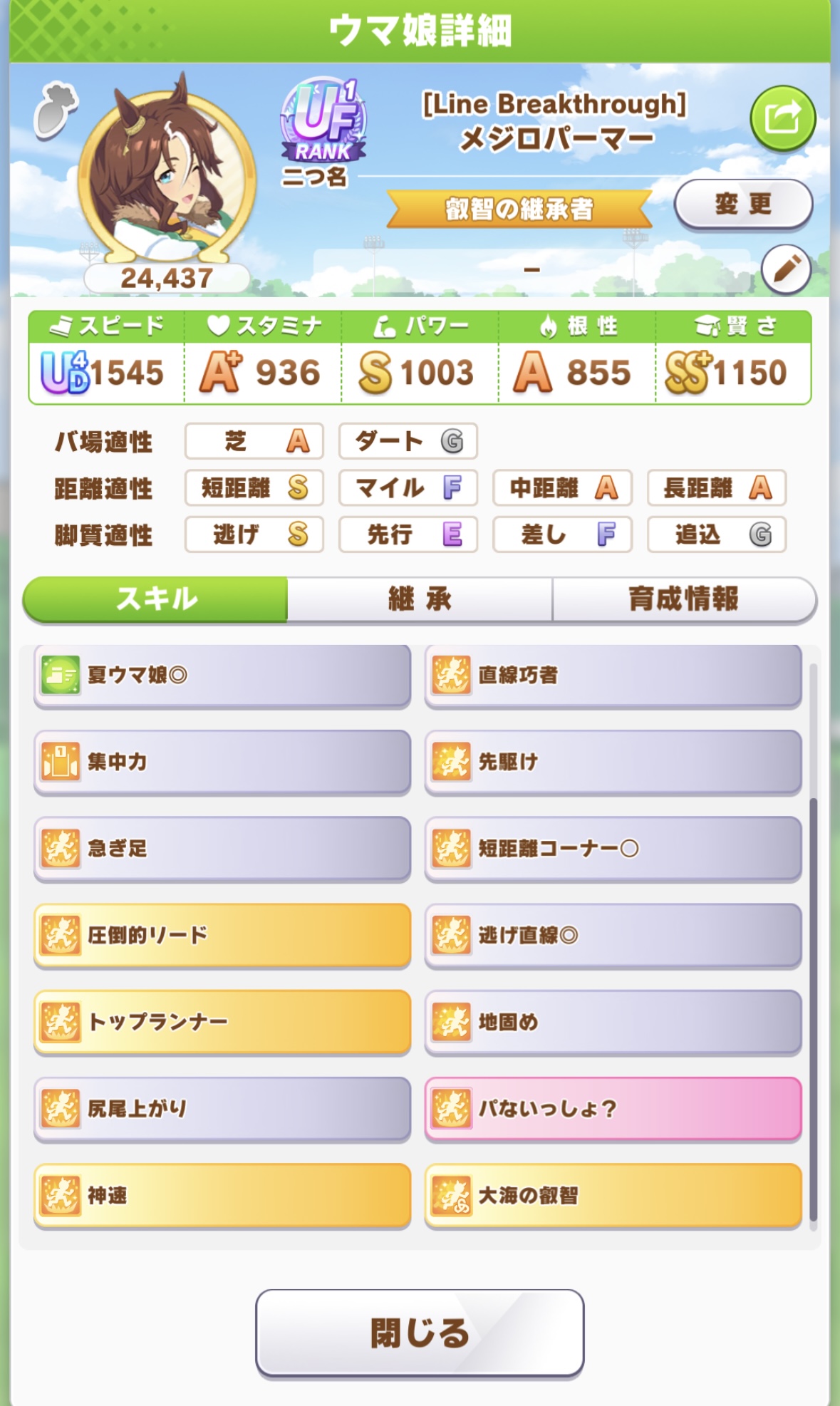This screenshot has height=1406, width=840.
Task: Select the スキル tab
Action: point(156,599)
